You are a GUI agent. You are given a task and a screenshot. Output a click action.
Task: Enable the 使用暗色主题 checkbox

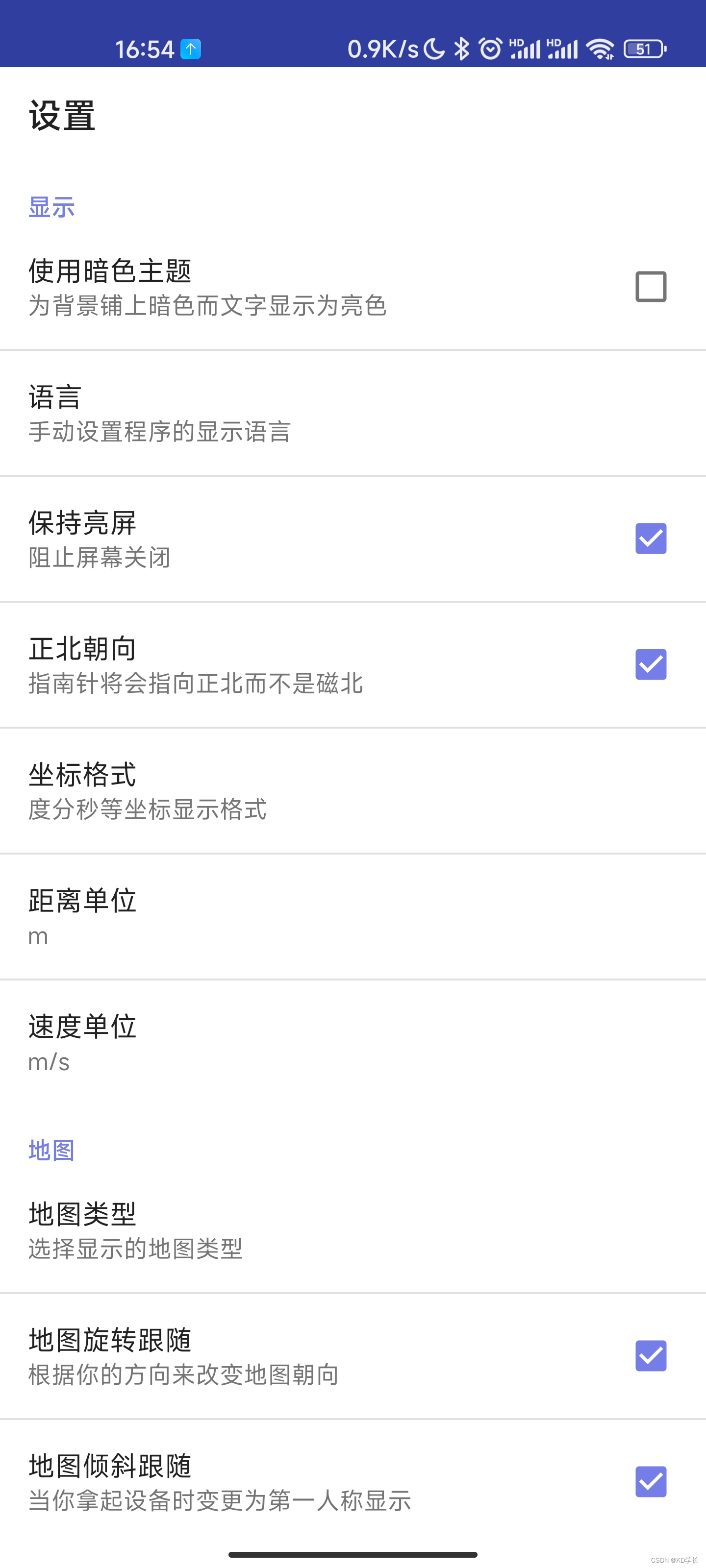(x=650, y=287)
